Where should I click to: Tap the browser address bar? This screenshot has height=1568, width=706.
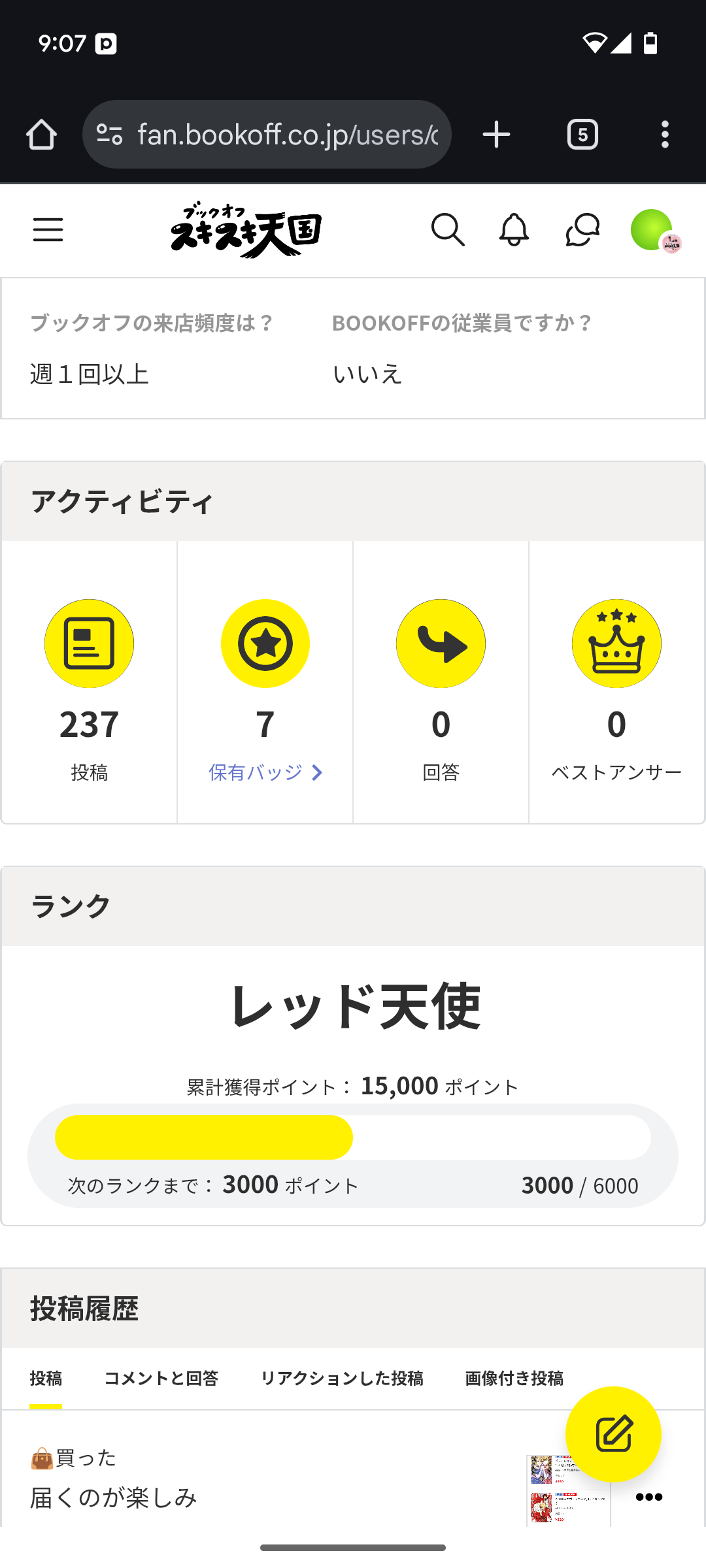(x=267, y=135)
